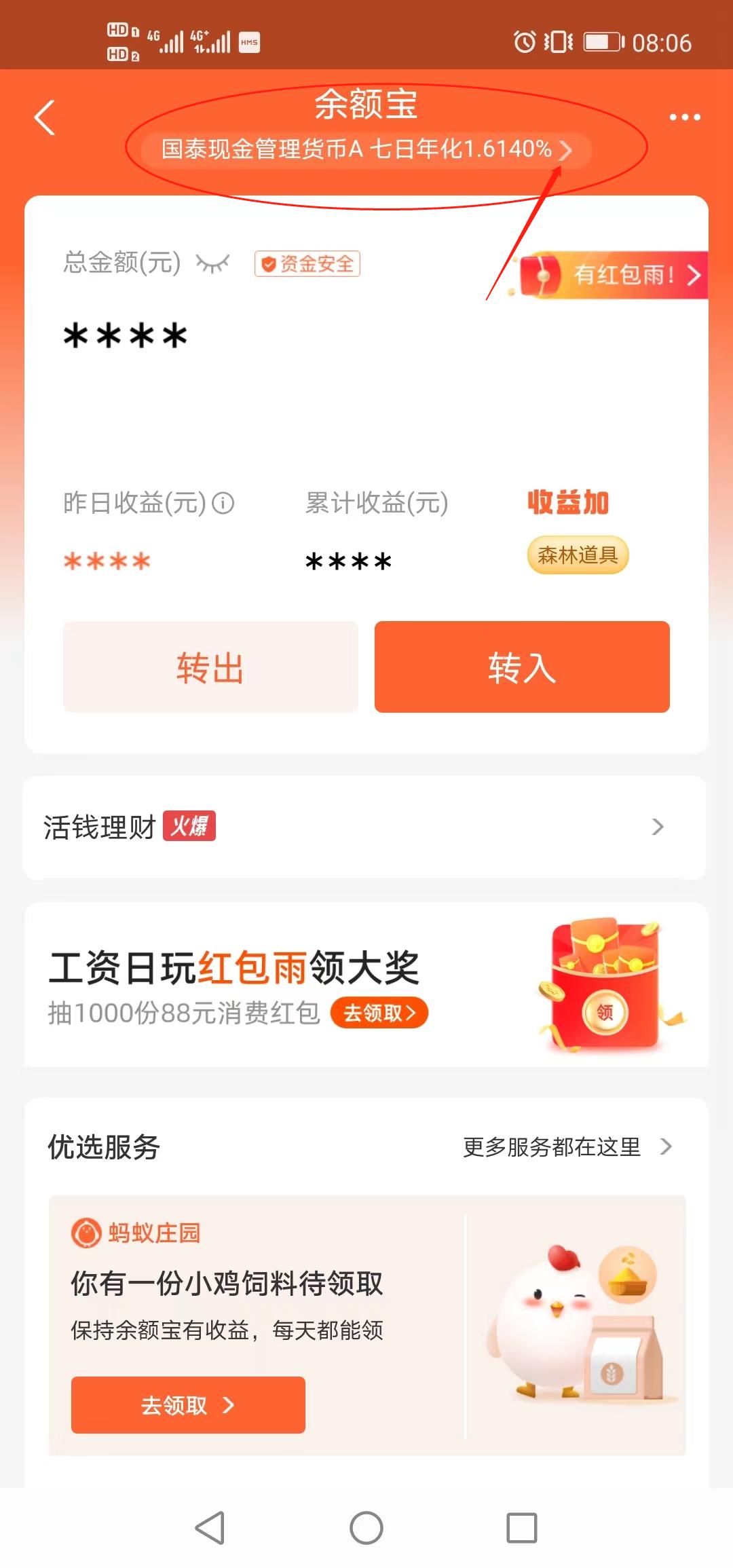
Task: Show hidden balance with the eye icon
Action: (212, 264)
